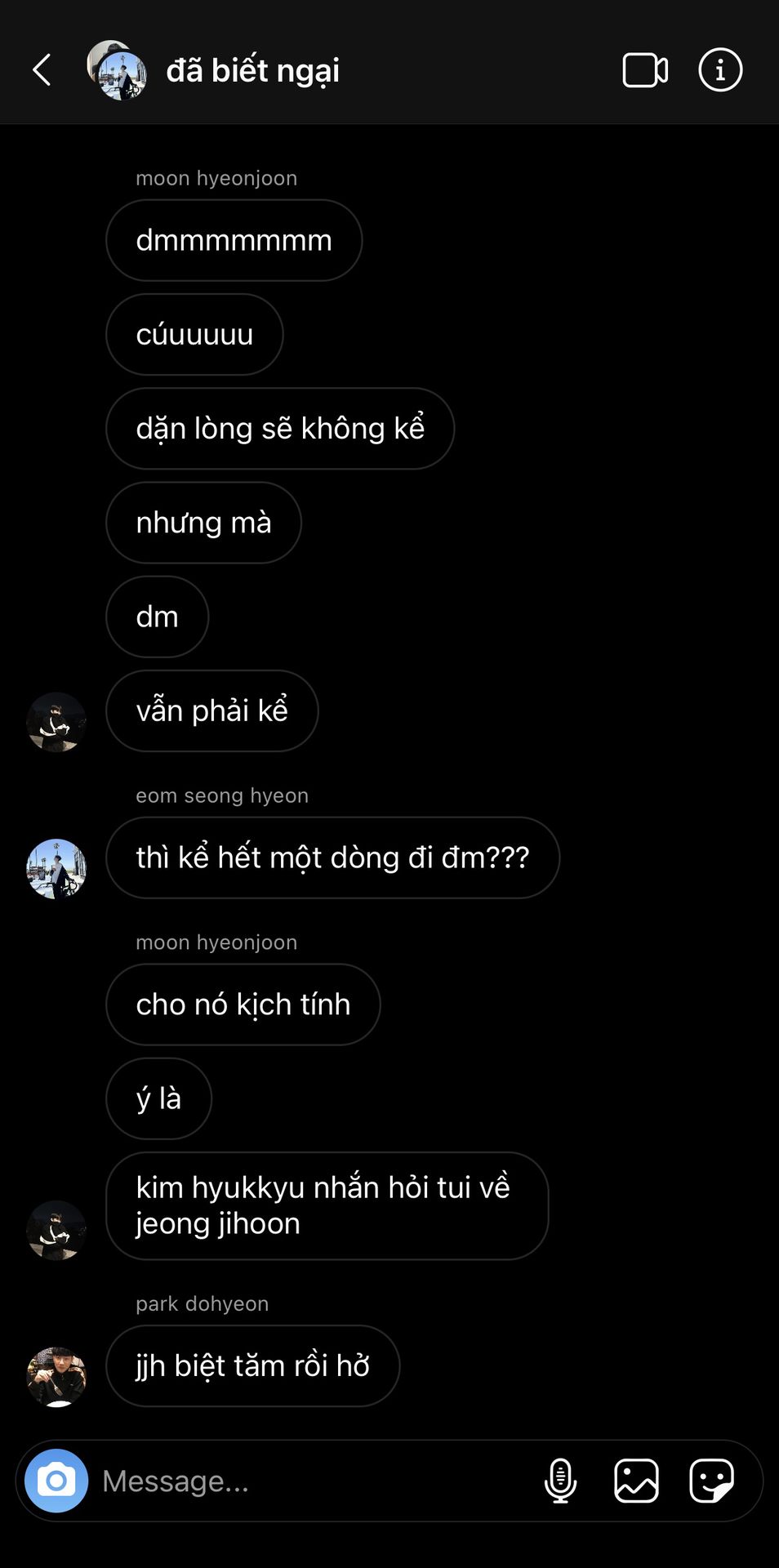Open the đã biết ngại group header
Viewport: 779px width, 1568px height.
252,70
